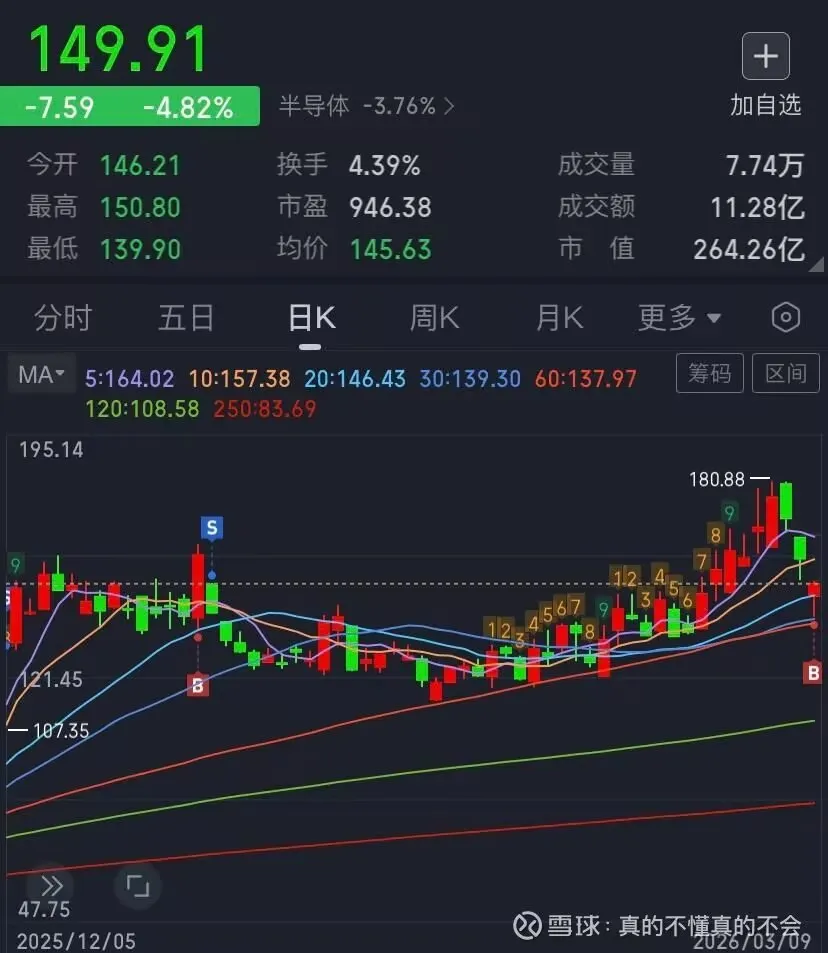Expand the 更多 chart period dropdown
Viewport: 828px width, 953px height.
679,318
